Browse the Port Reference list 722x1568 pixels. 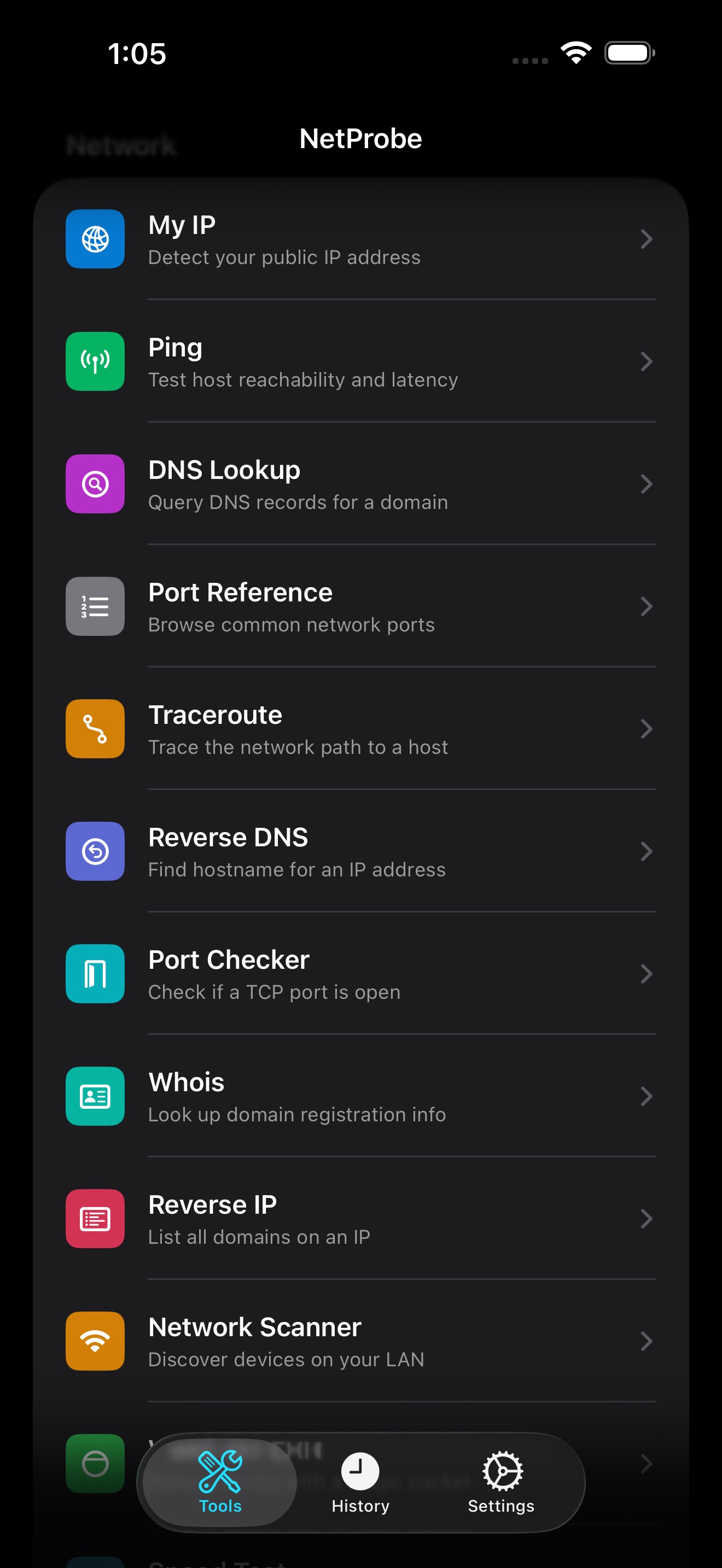click(x=360, y=606)
